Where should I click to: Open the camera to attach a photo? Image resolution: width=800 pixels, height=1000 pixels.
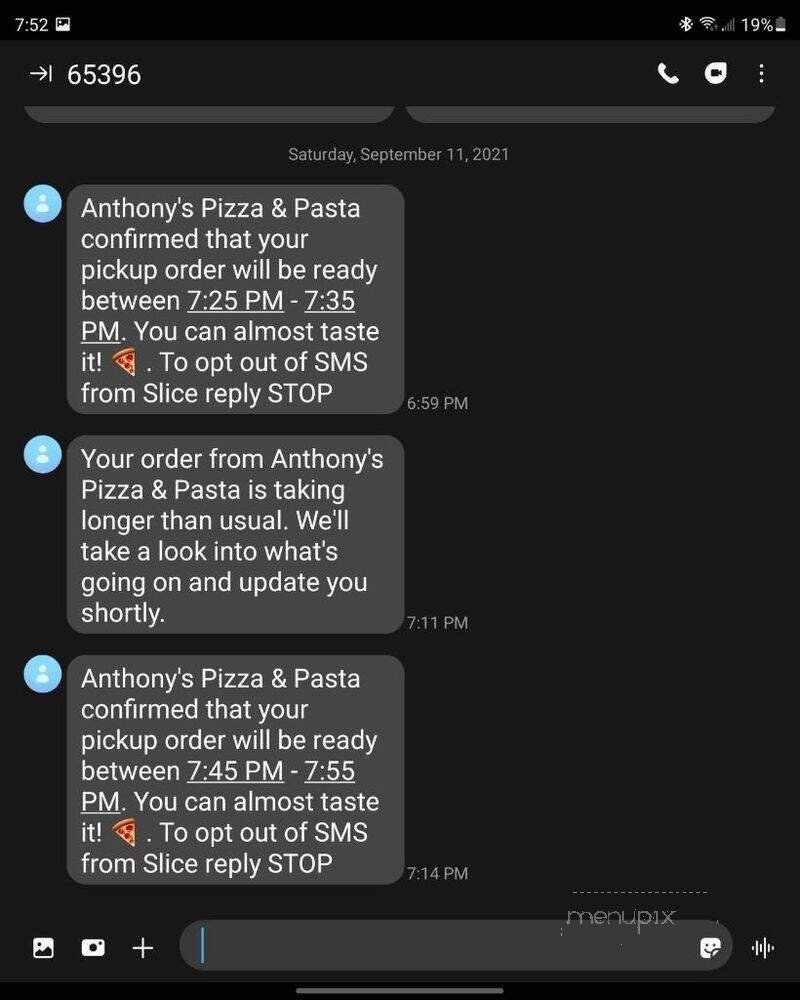pyautogui.click(x=93, y=947)
